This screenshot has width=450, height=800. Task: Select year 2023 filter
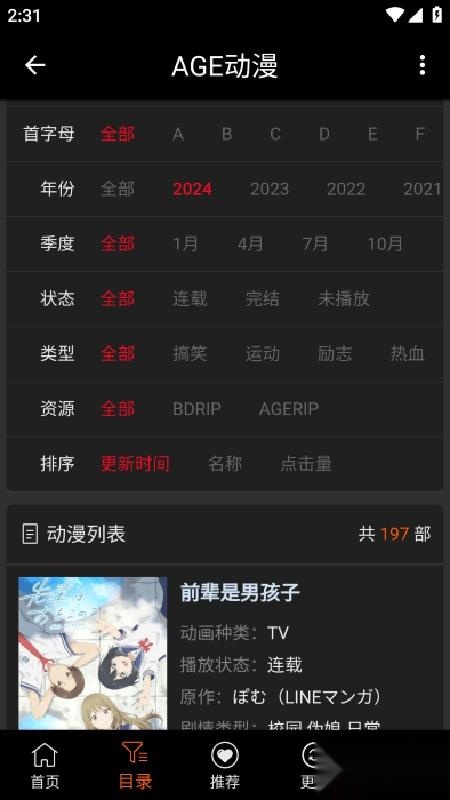click(269, 189)
